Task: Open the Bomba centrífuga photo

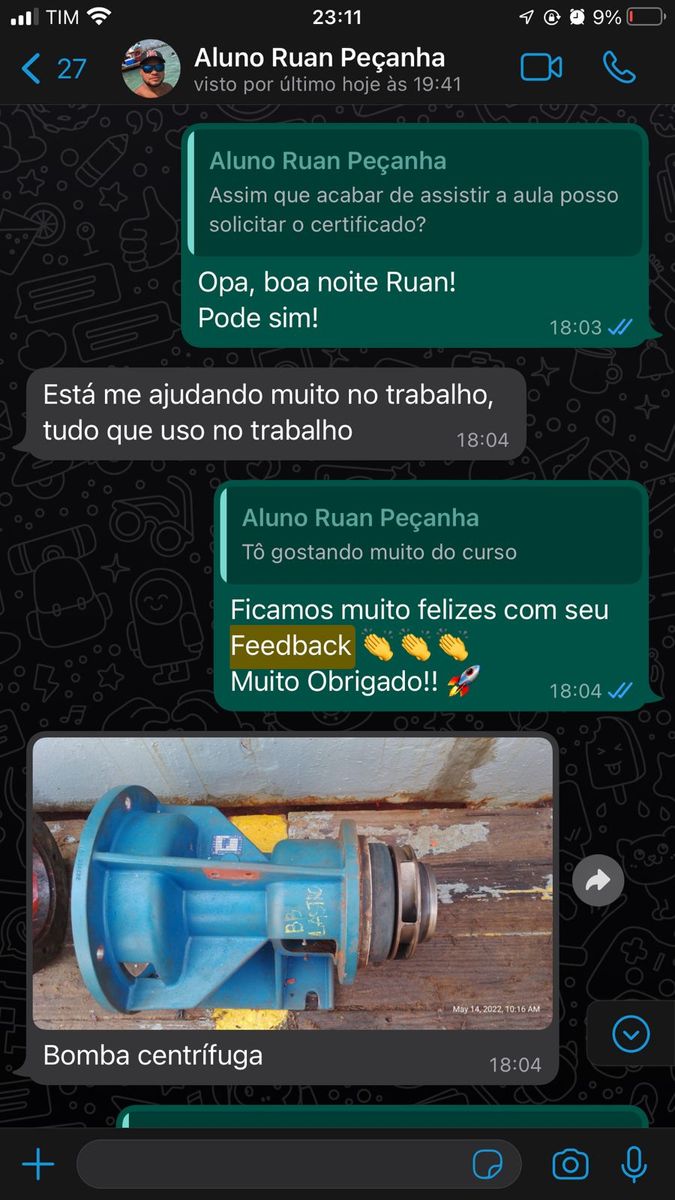Action: [292, 883]
